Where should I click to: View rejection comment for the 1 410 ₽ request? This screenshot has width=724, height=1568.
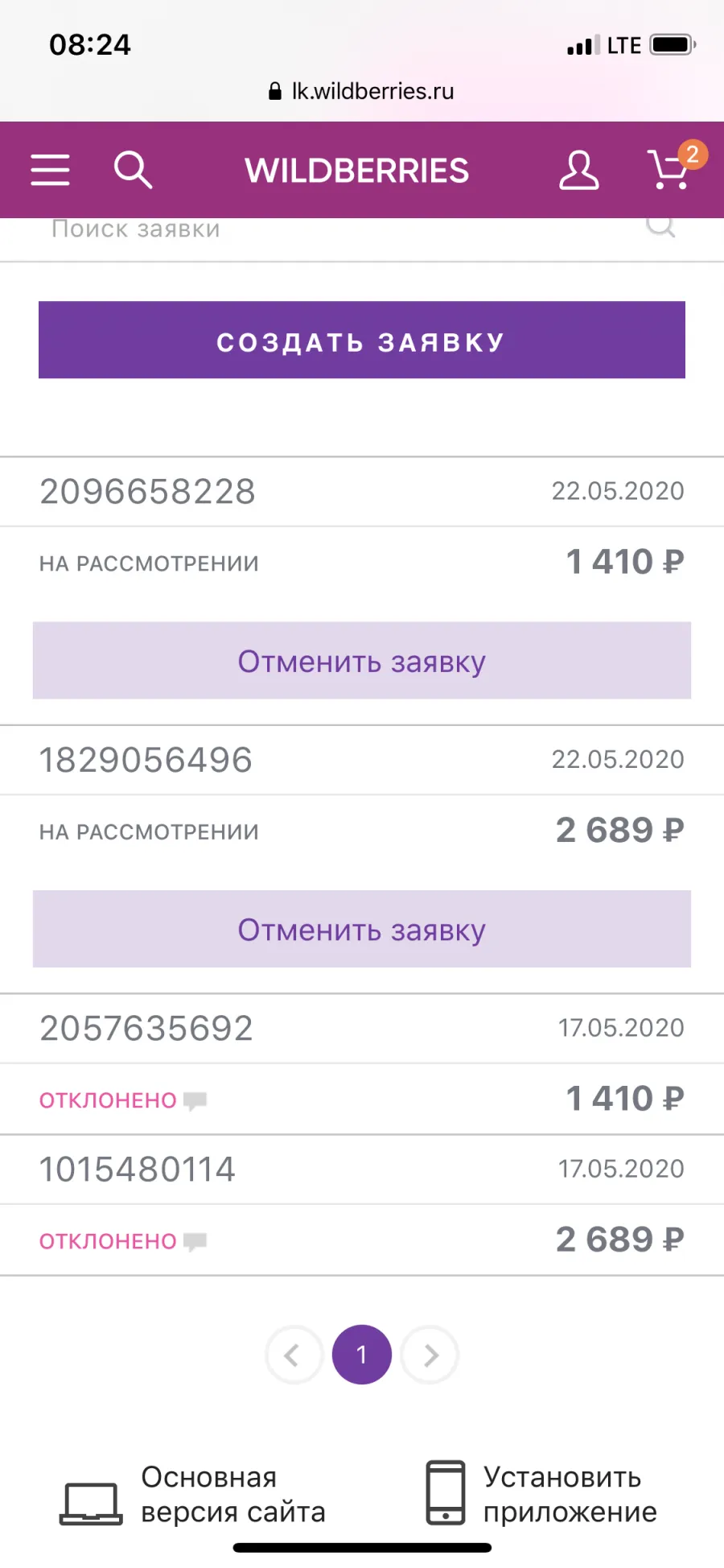(x=195, y=1100)
